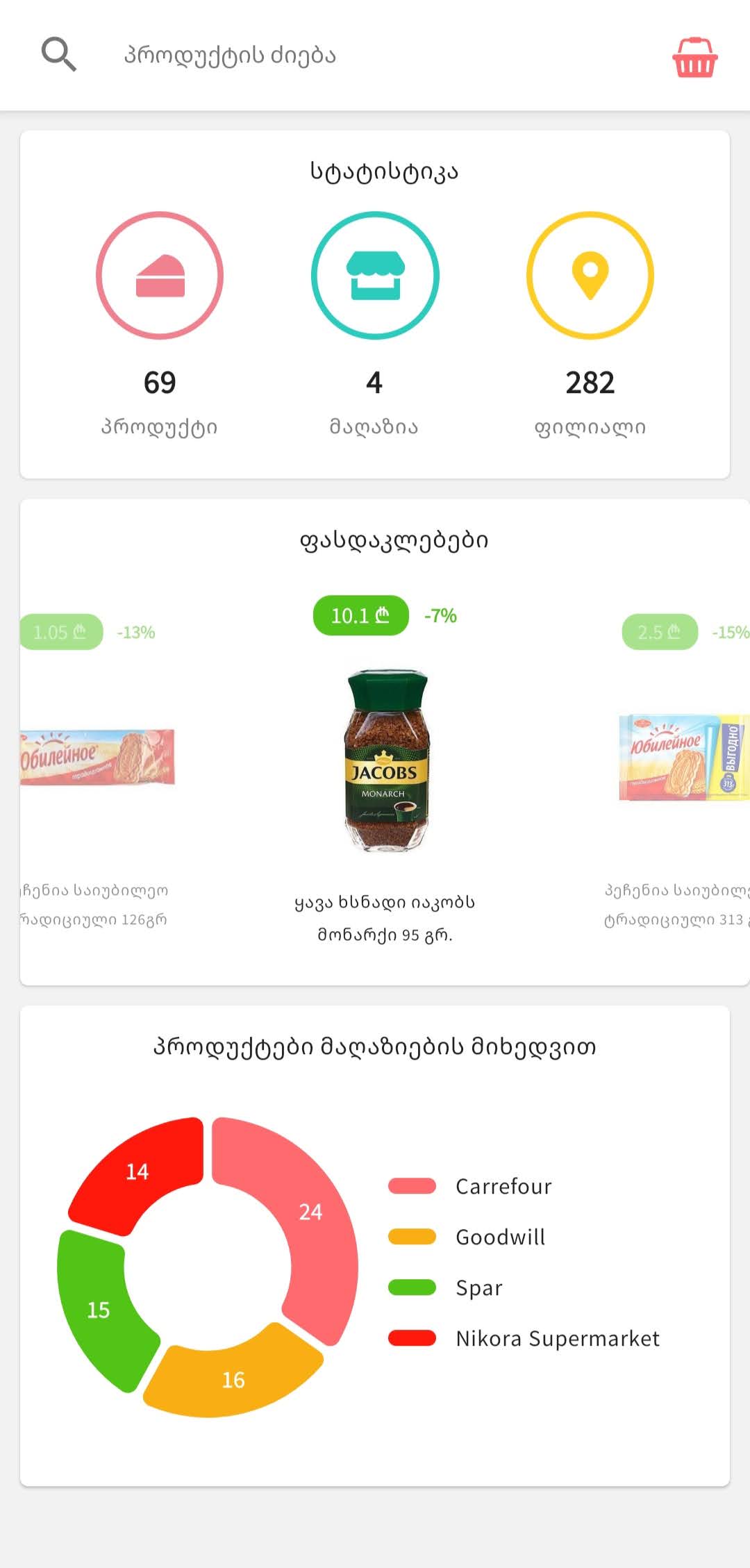750x1568 pixels.
Task: Open the product search field
Action: click(229, 56)
